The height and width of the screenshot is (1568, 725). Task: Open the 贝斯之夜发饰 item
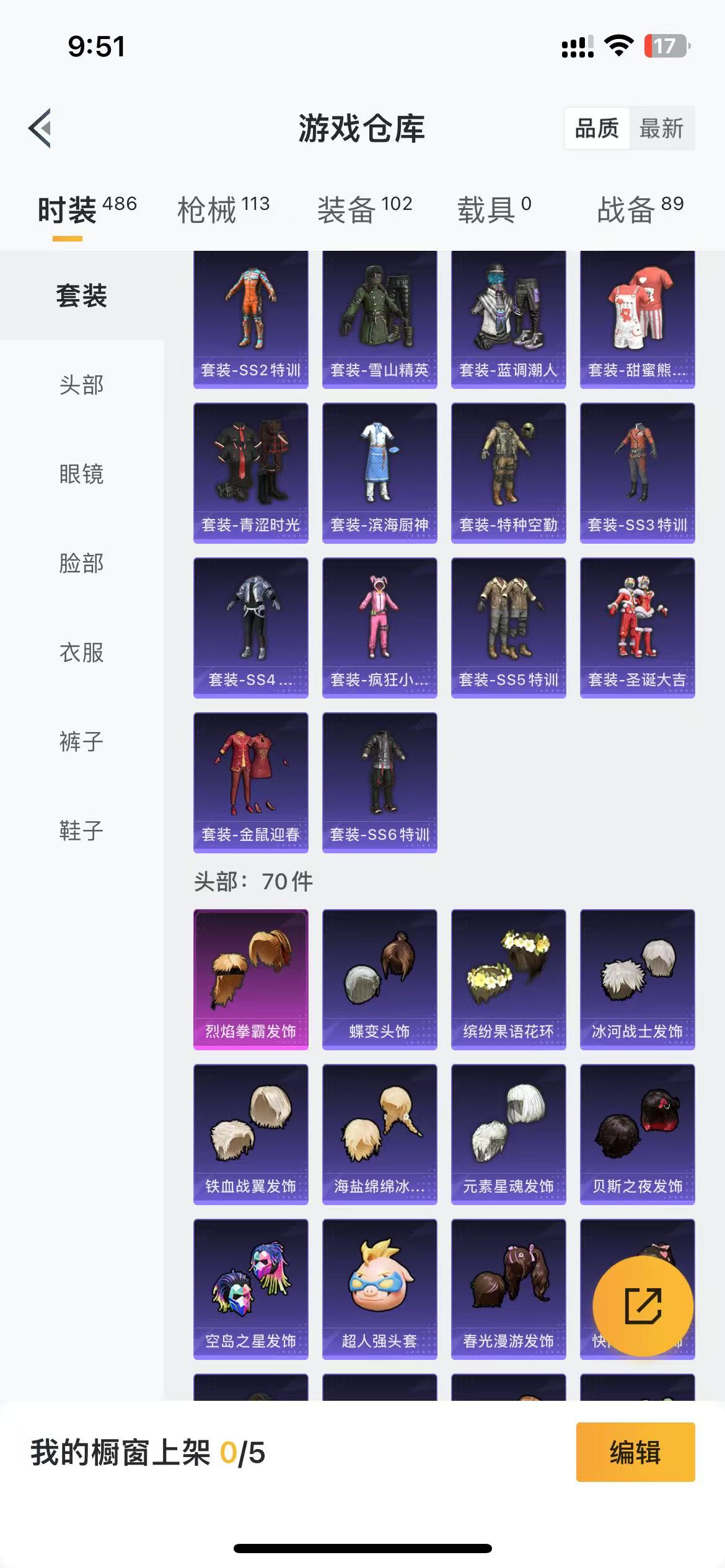[638, 1135]
